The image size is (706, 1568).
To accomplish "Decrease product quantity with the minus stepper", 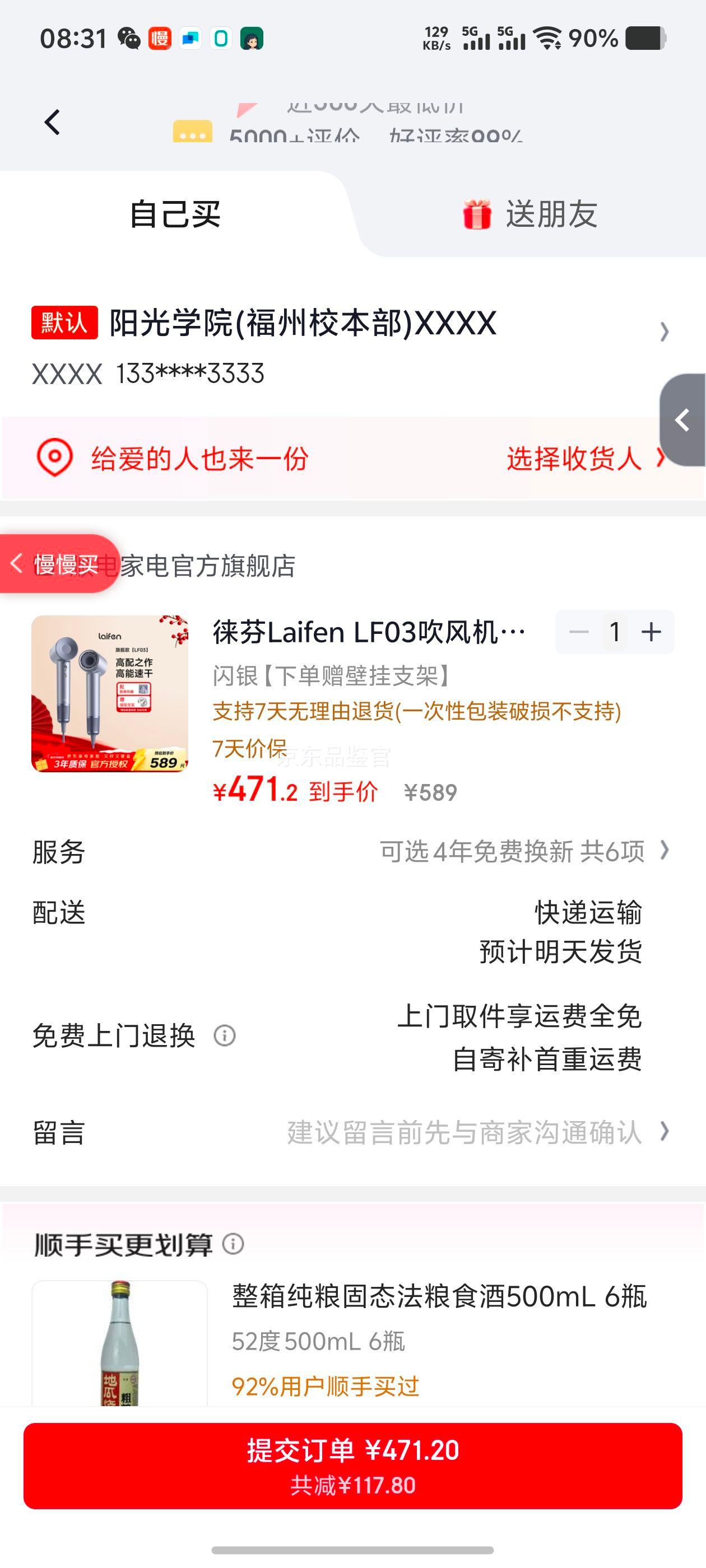I will point(579,632).
